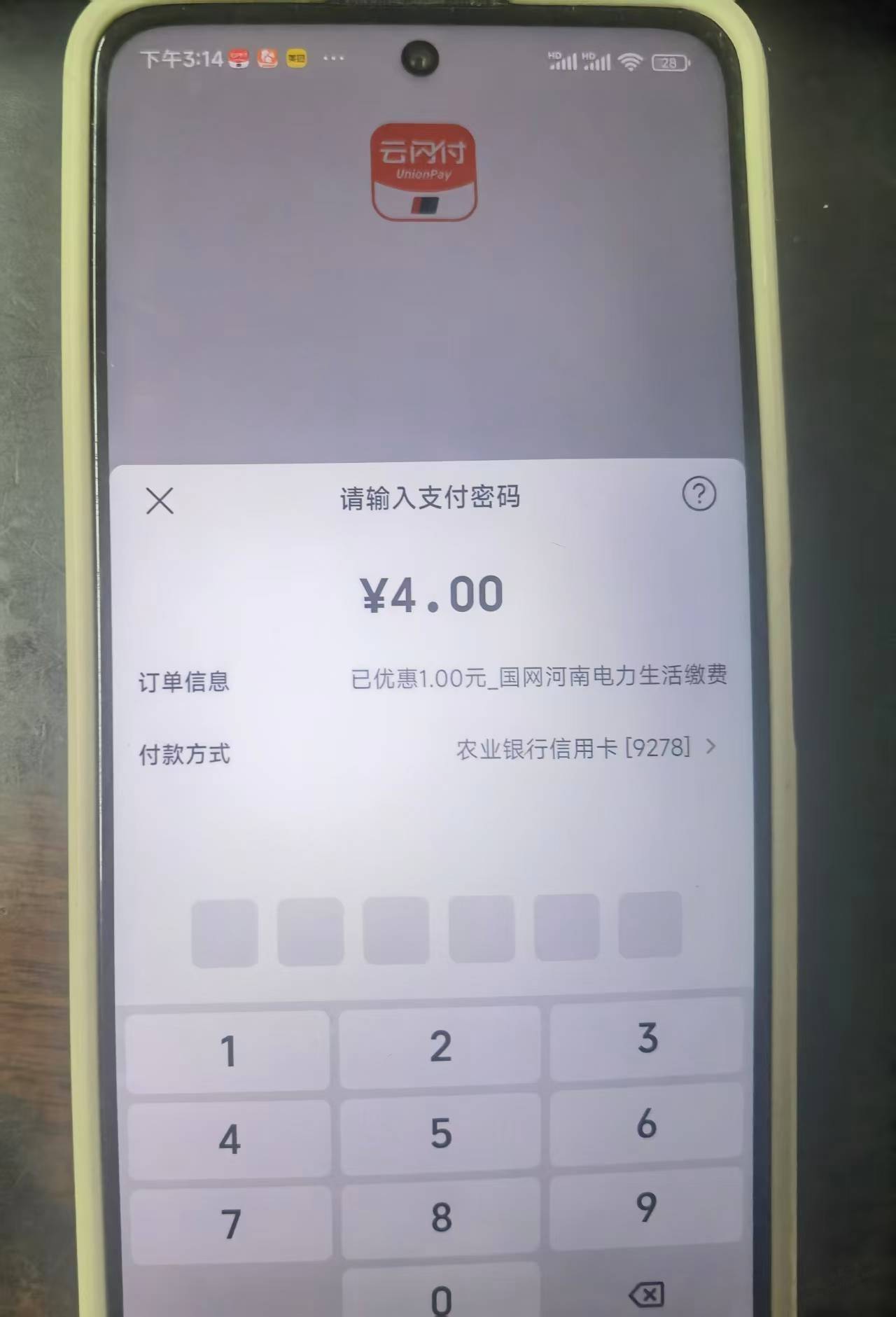The image size is (896, 1317).
Task: Delete last digit with backspace key
Action: (646, 1294)
